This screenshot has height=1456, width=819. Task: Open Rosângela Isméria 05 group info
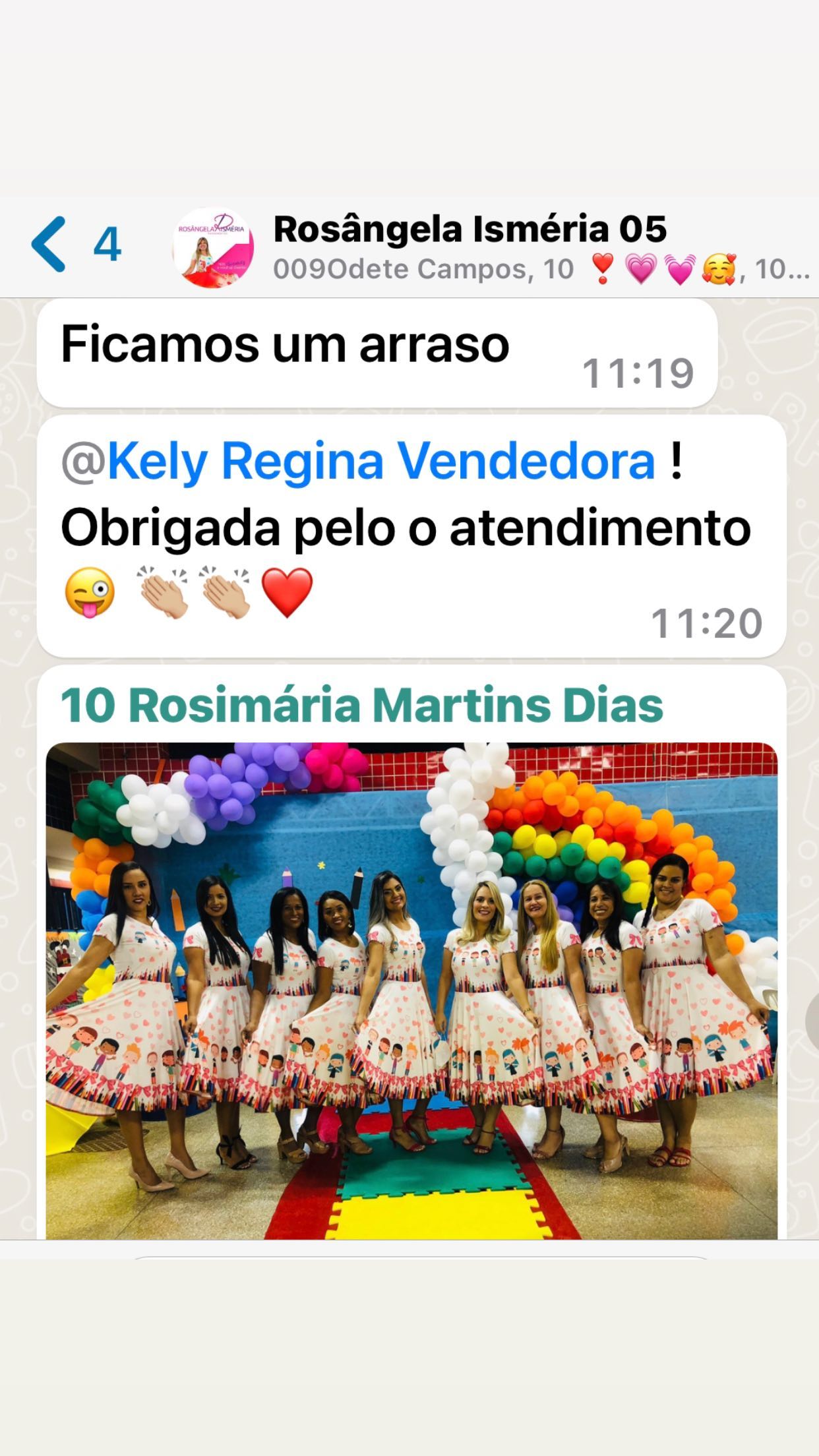coord(470,229)
